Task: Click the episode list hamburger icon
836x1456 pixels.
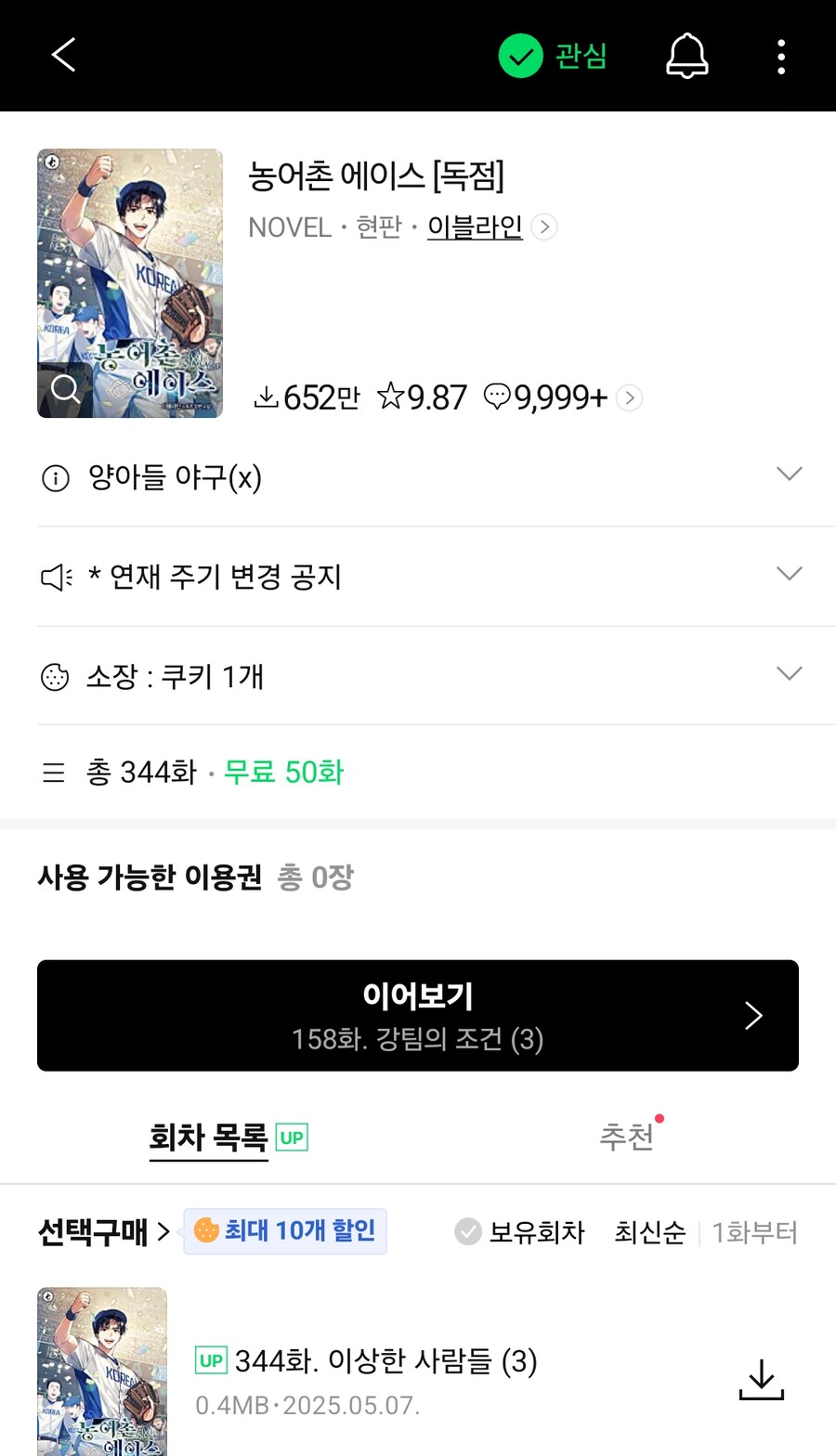Action: [x=54, y=773]
